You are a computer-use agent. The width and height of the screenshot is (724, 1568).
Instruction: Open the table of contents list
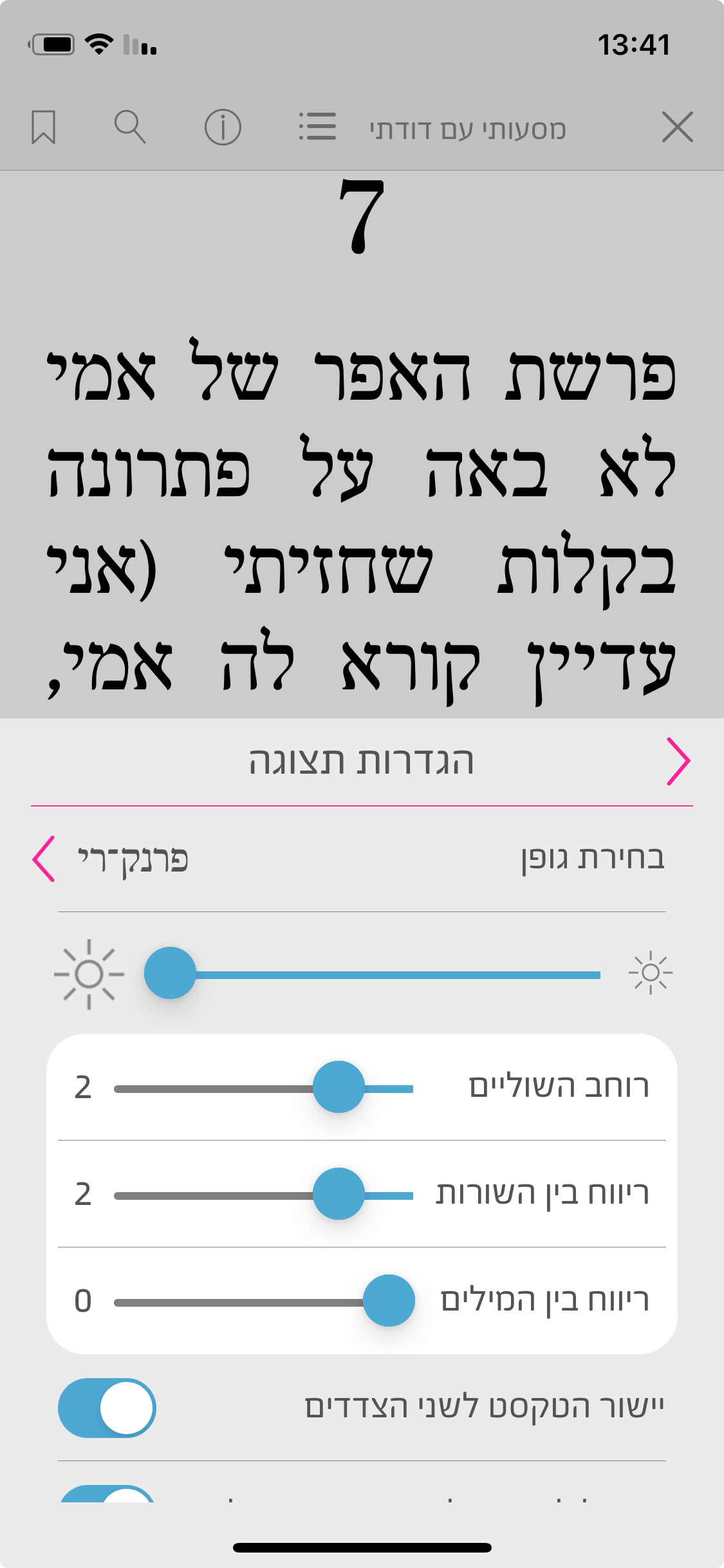pyautogui.click(x=317, y=127)
